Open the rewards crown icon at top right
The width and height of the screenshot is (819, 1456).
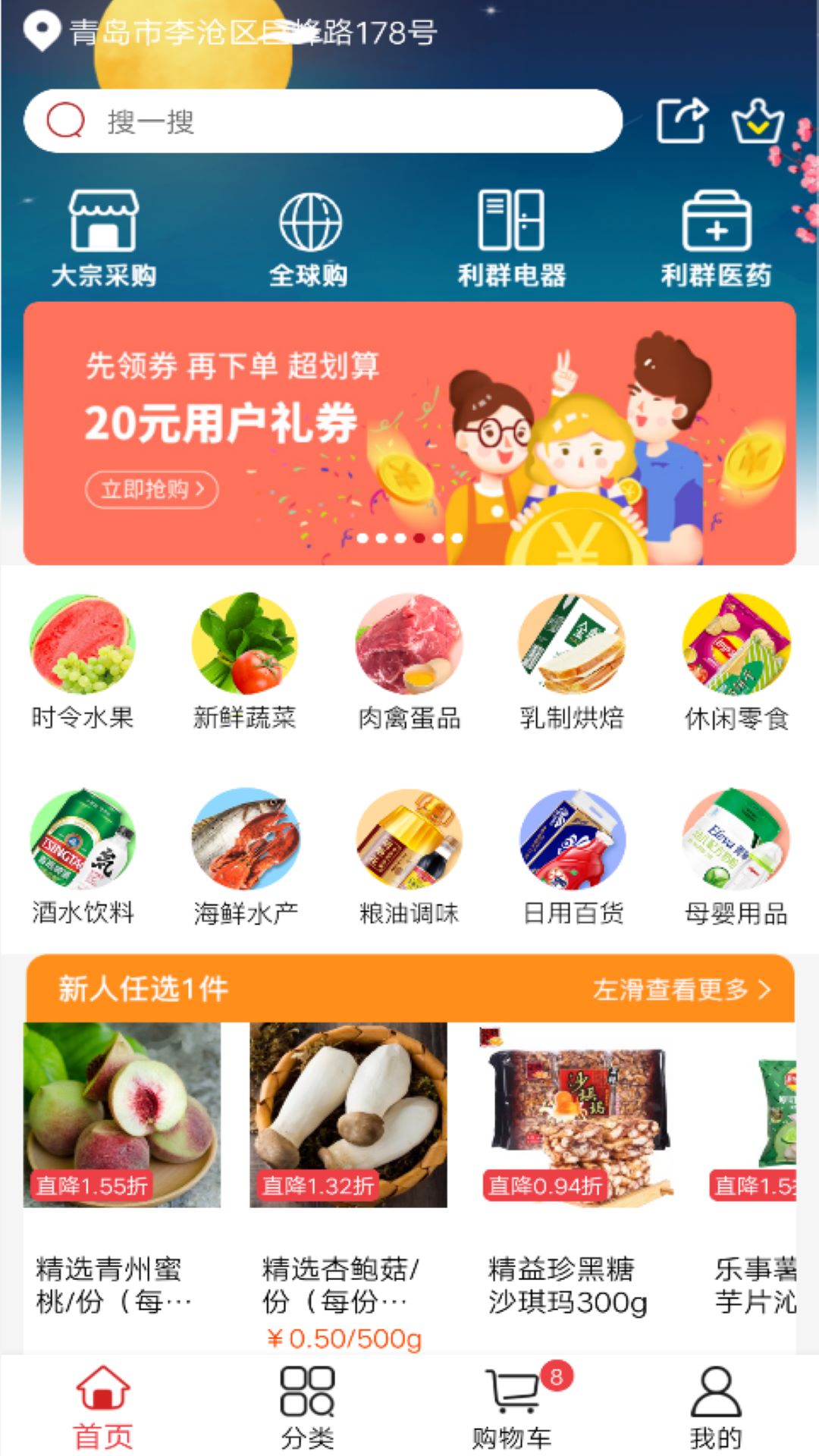point(758,121)
